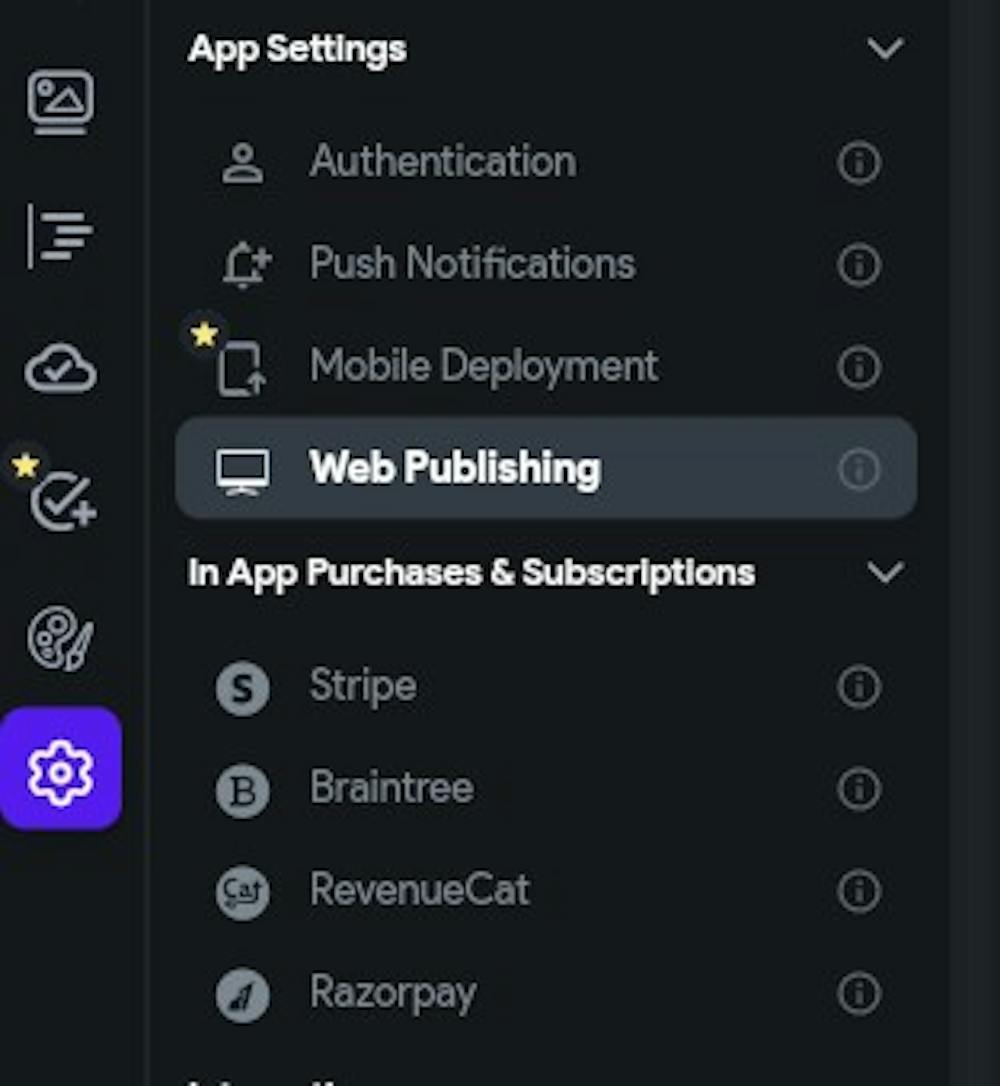Open Razorpay settings
The width and height of the screenshot is (1000, 1086).
[x=392, y=993]
